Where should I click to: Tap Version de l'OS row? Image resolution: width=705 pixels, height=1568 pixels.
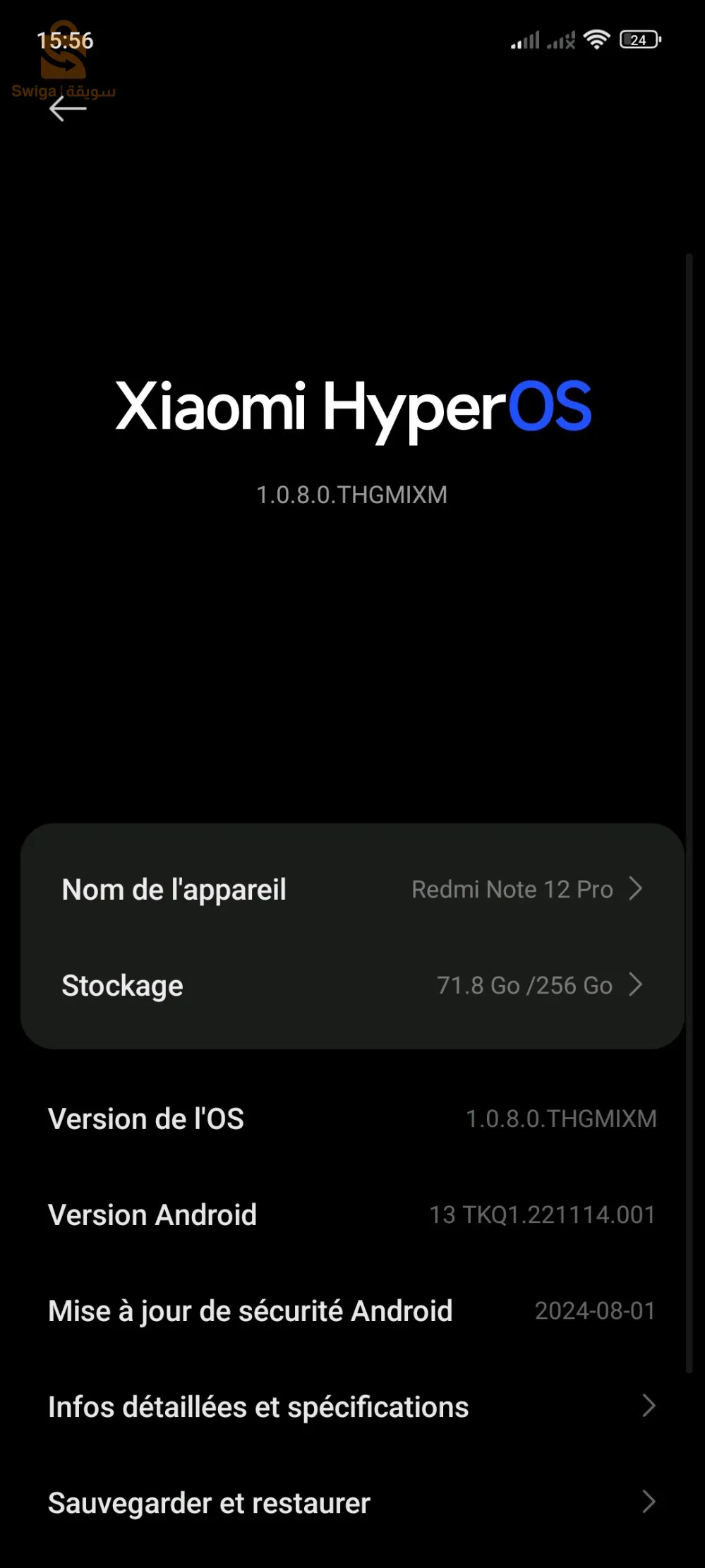coord(145,1118)
